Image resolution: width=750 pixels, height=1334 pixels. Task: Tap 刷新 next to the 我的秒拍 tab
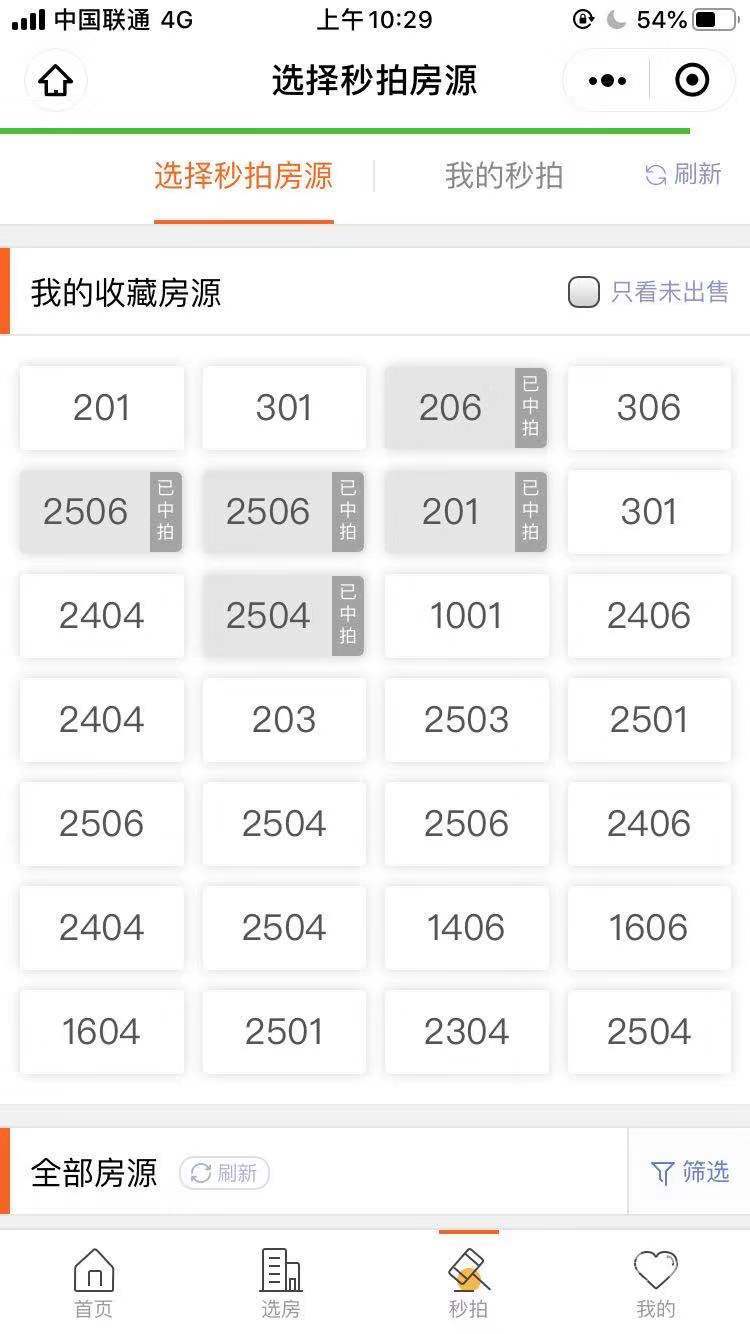tap(684, 175)
